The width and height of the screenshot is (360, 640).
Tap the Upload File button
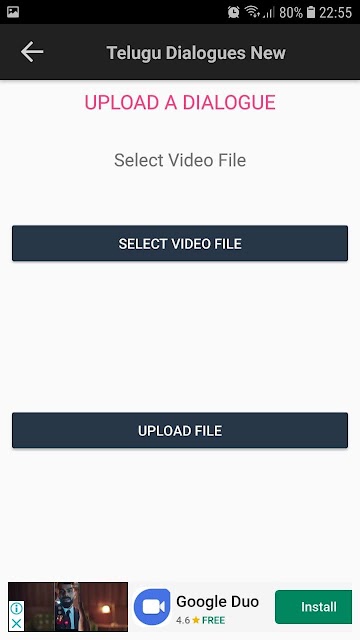[180, 430]
